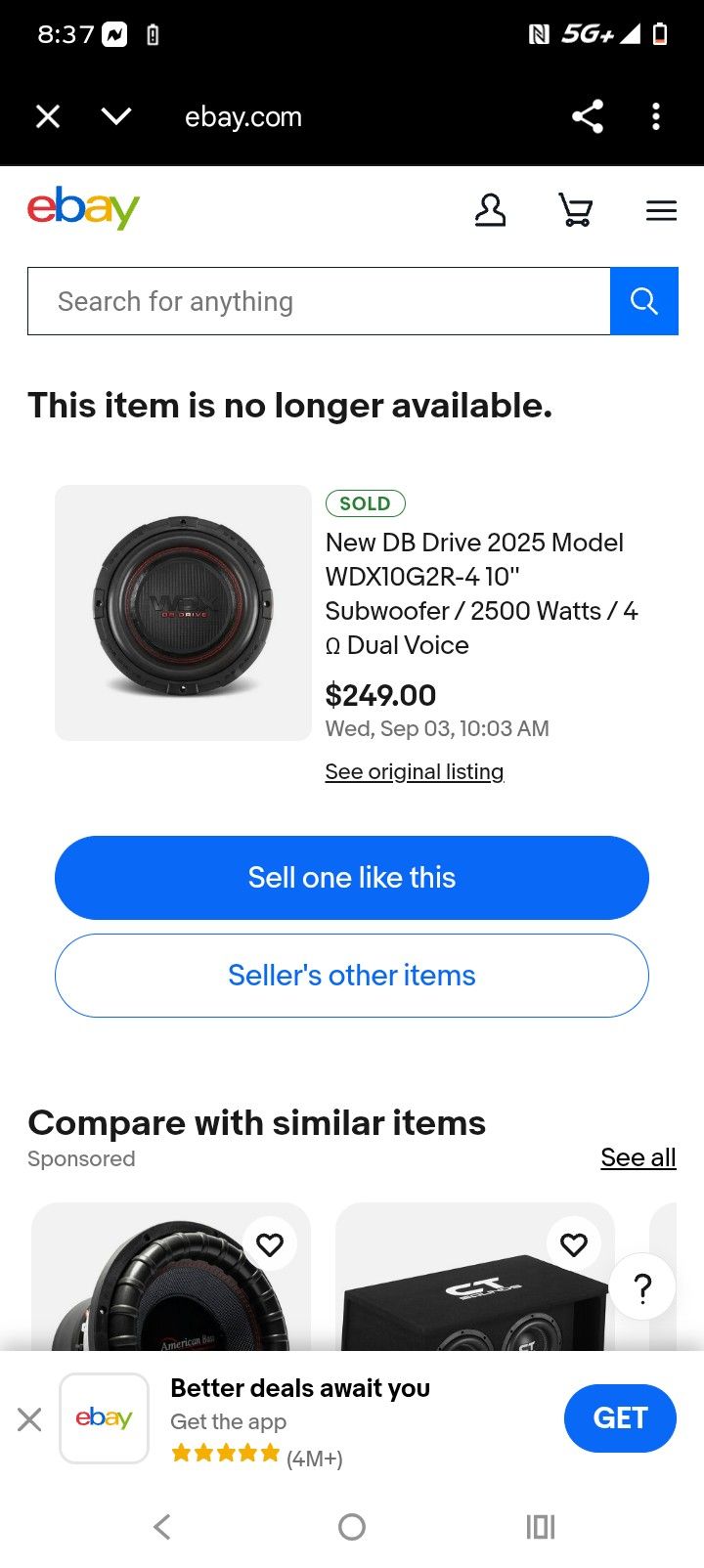View the shopping cart
The height and width of the screenshot is (1568, 704).
click(576, 210)
